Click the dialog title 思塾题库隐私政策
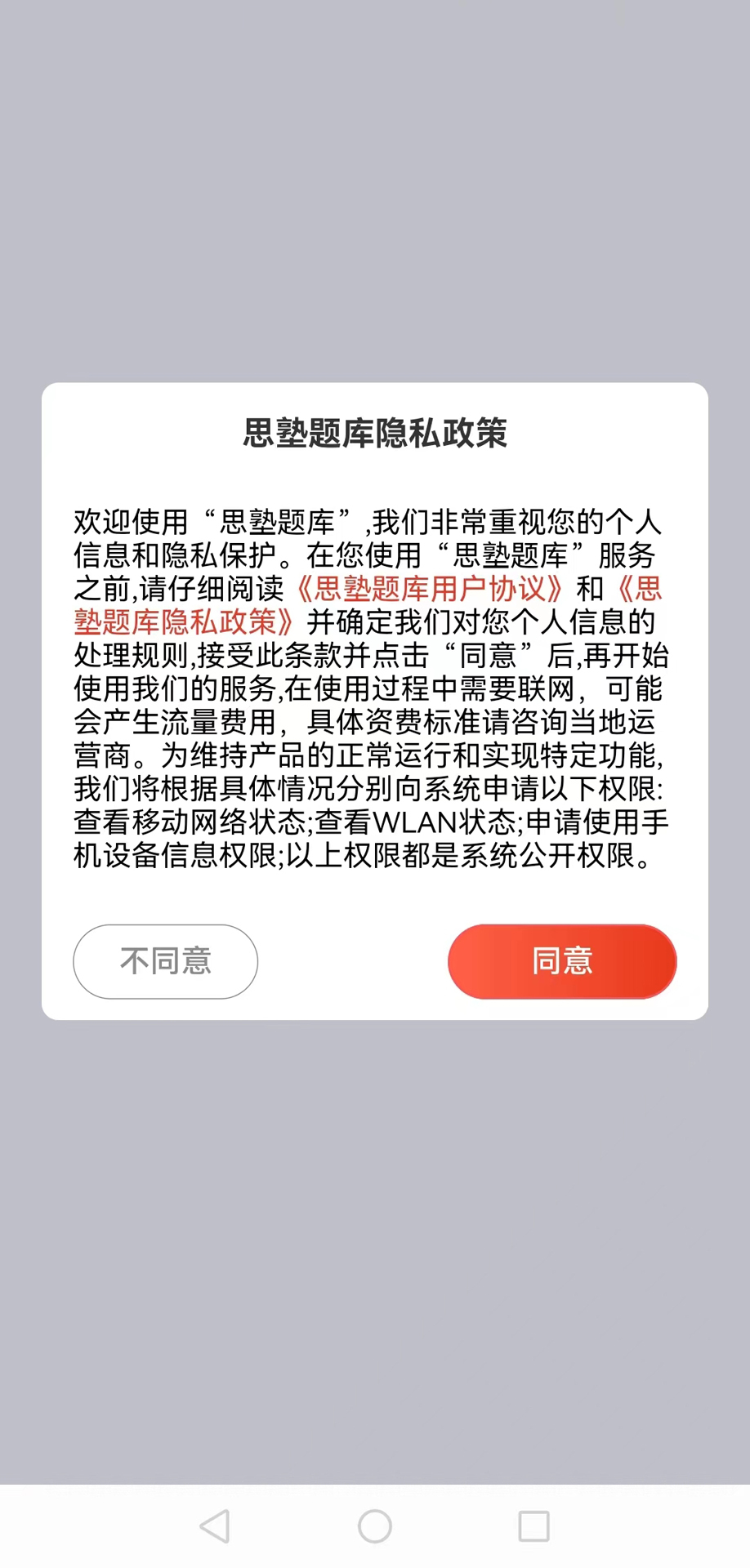The width and height of the screenshot is (750, 1568). pyautogui.click(x=374, y=433)
